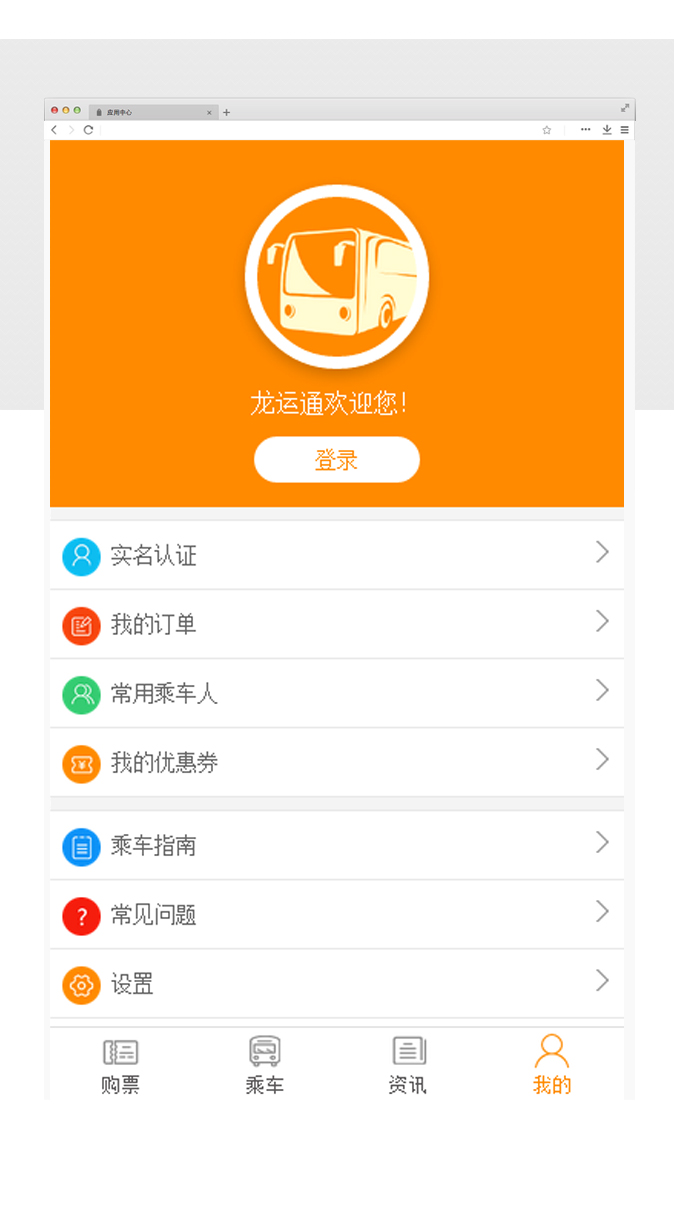Select the 我的 profile tab
674x1225 pixels.
[552, 1065]
